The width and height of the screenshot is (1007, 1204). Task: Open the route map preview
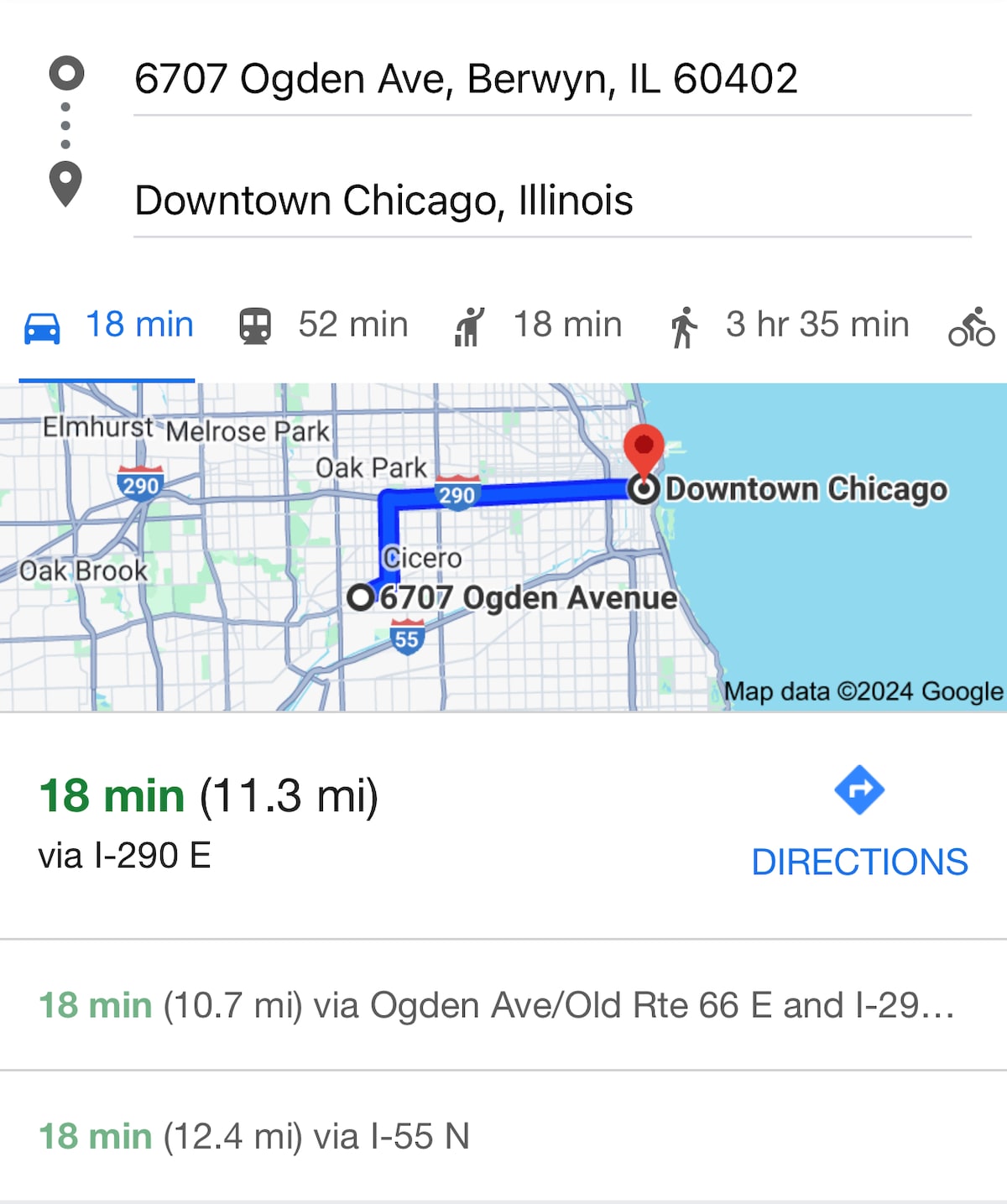tap(503, 547)
